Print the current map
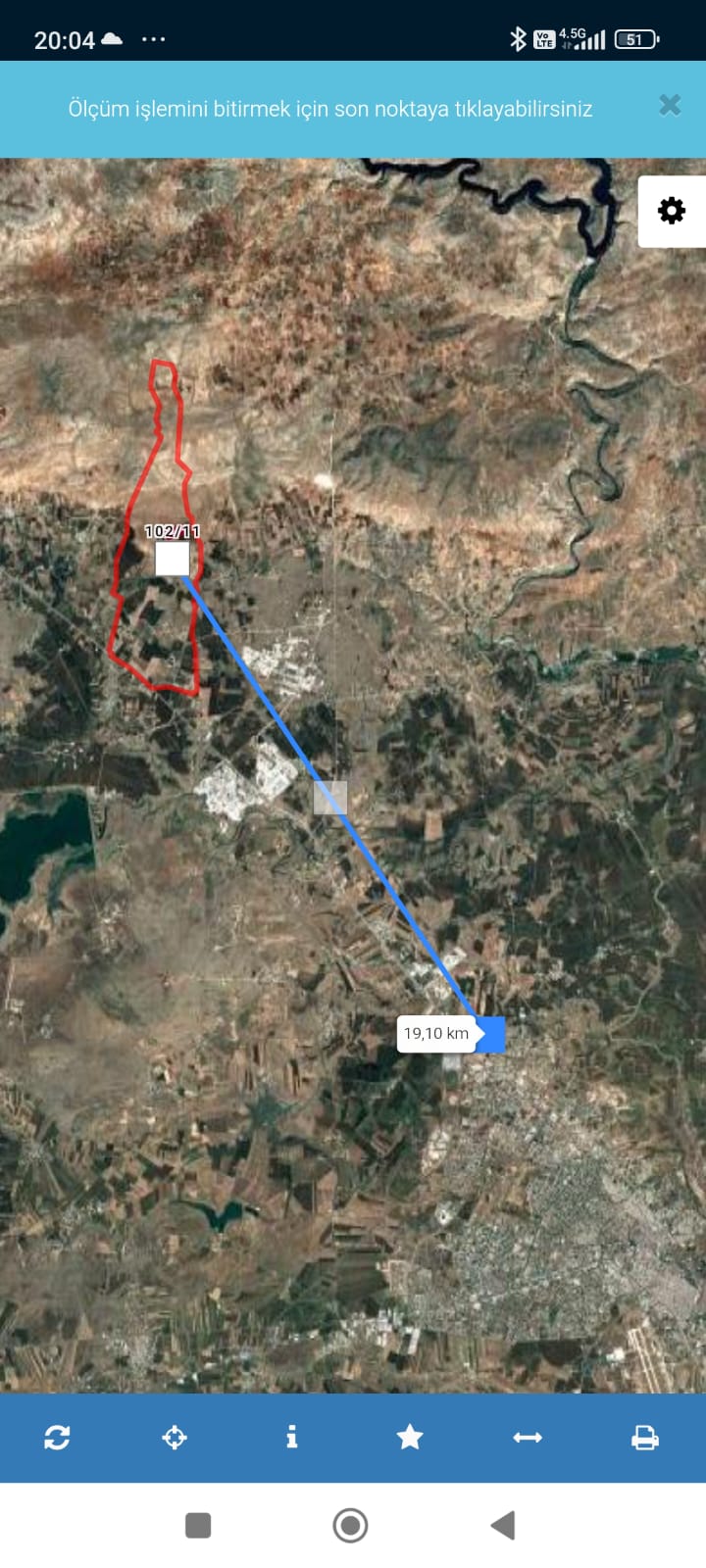 [645, 1438]
